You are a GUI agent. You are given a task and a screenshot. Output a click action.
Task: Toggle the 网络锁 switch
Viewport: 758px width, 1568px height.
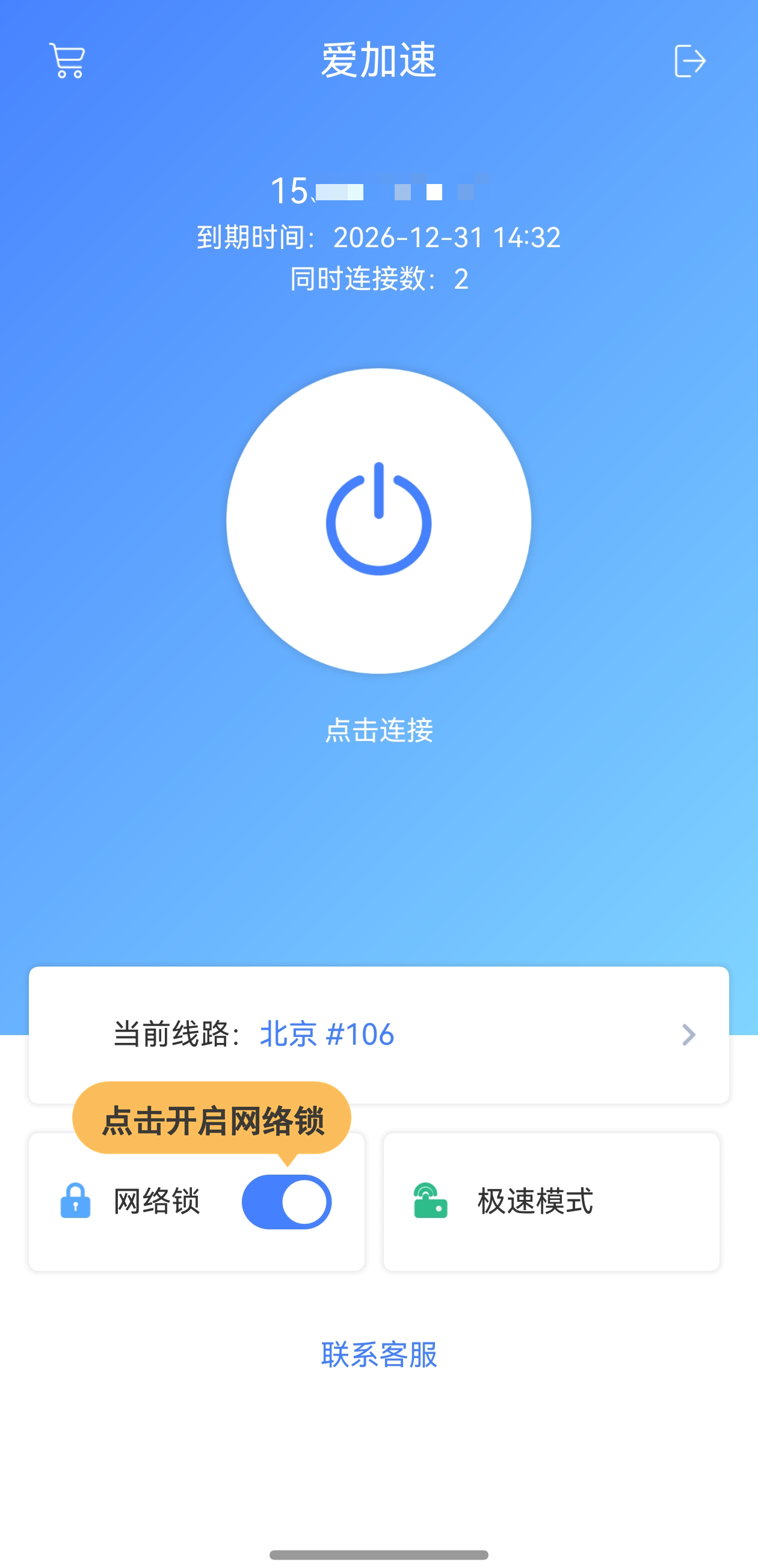[x=287, y=1202]
